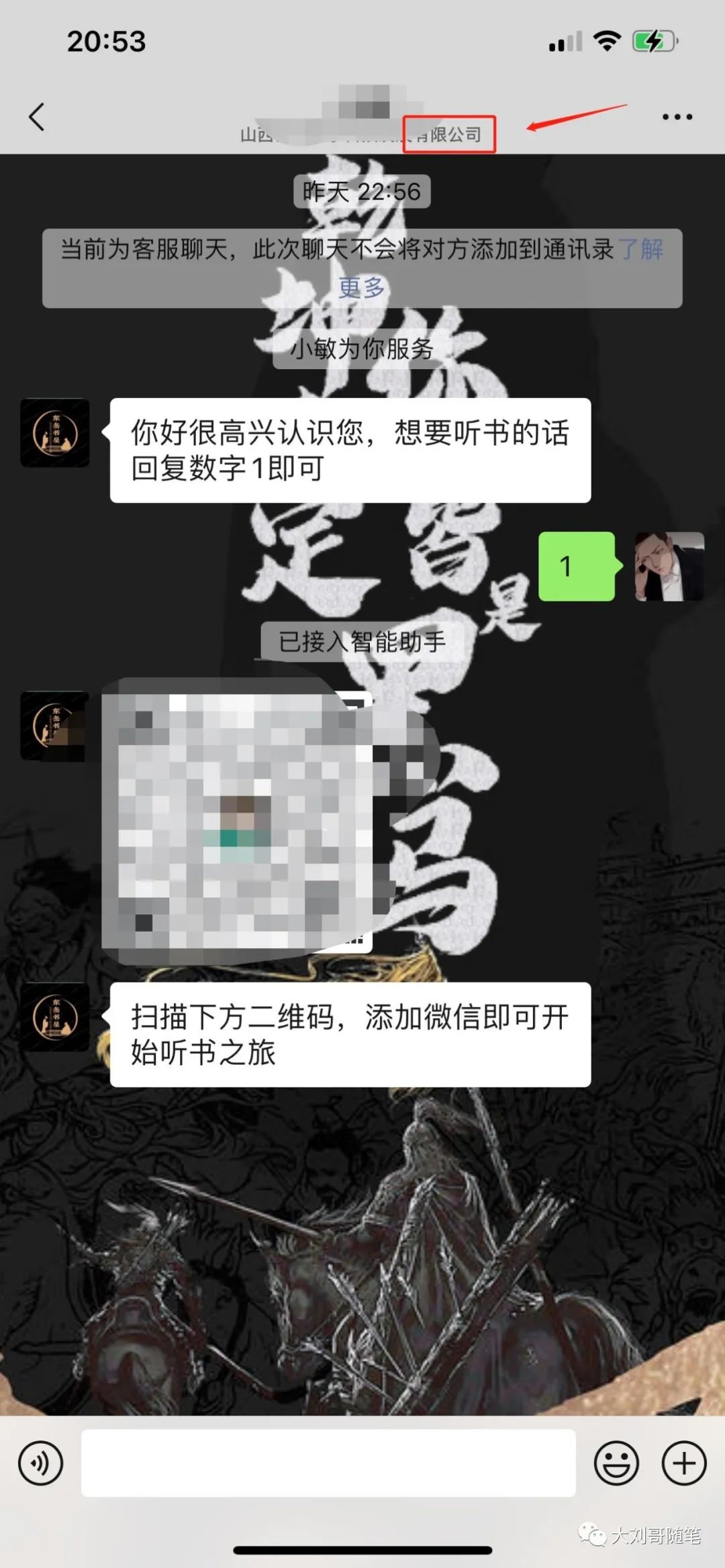Tap the message text input field
The height and width of the screenshot is (1568, 725).
tap(328, 1463)
